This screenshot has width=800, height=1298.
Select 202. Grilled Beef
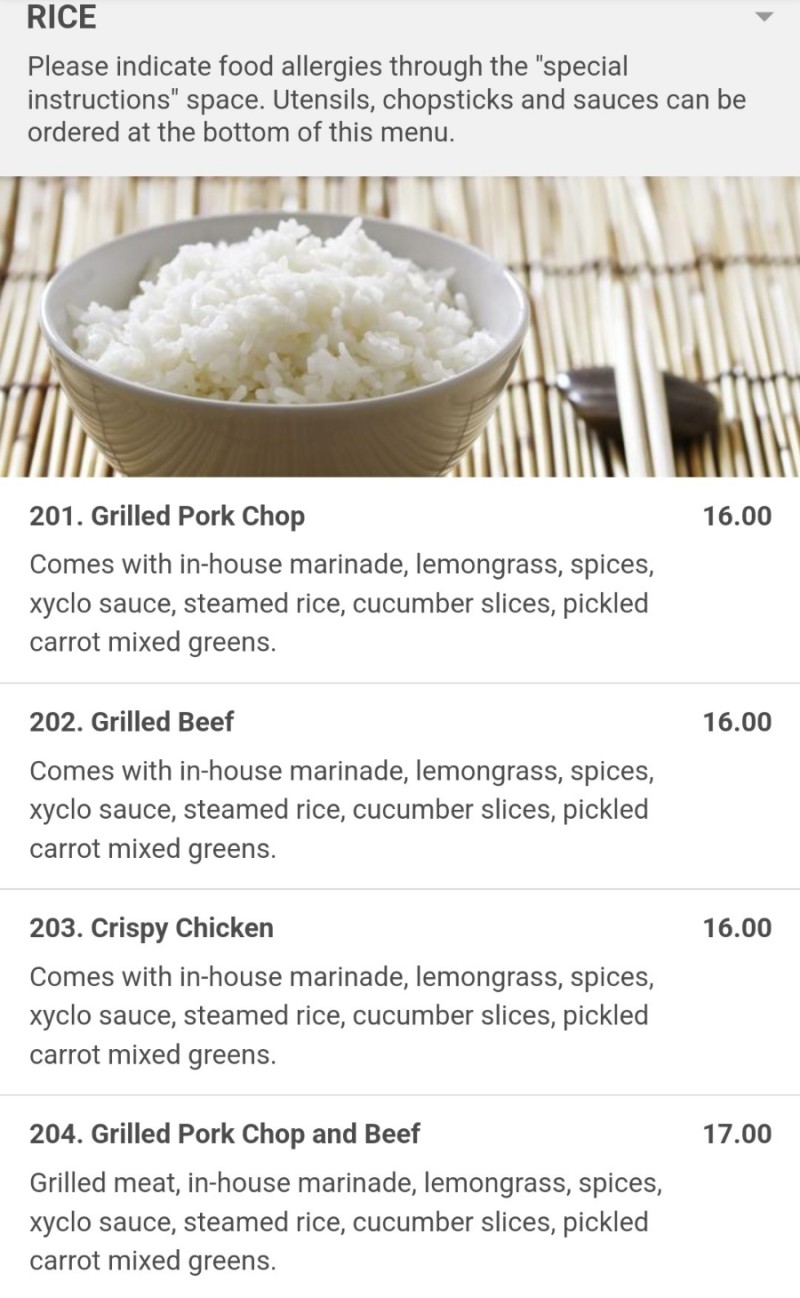pos(400,786)
